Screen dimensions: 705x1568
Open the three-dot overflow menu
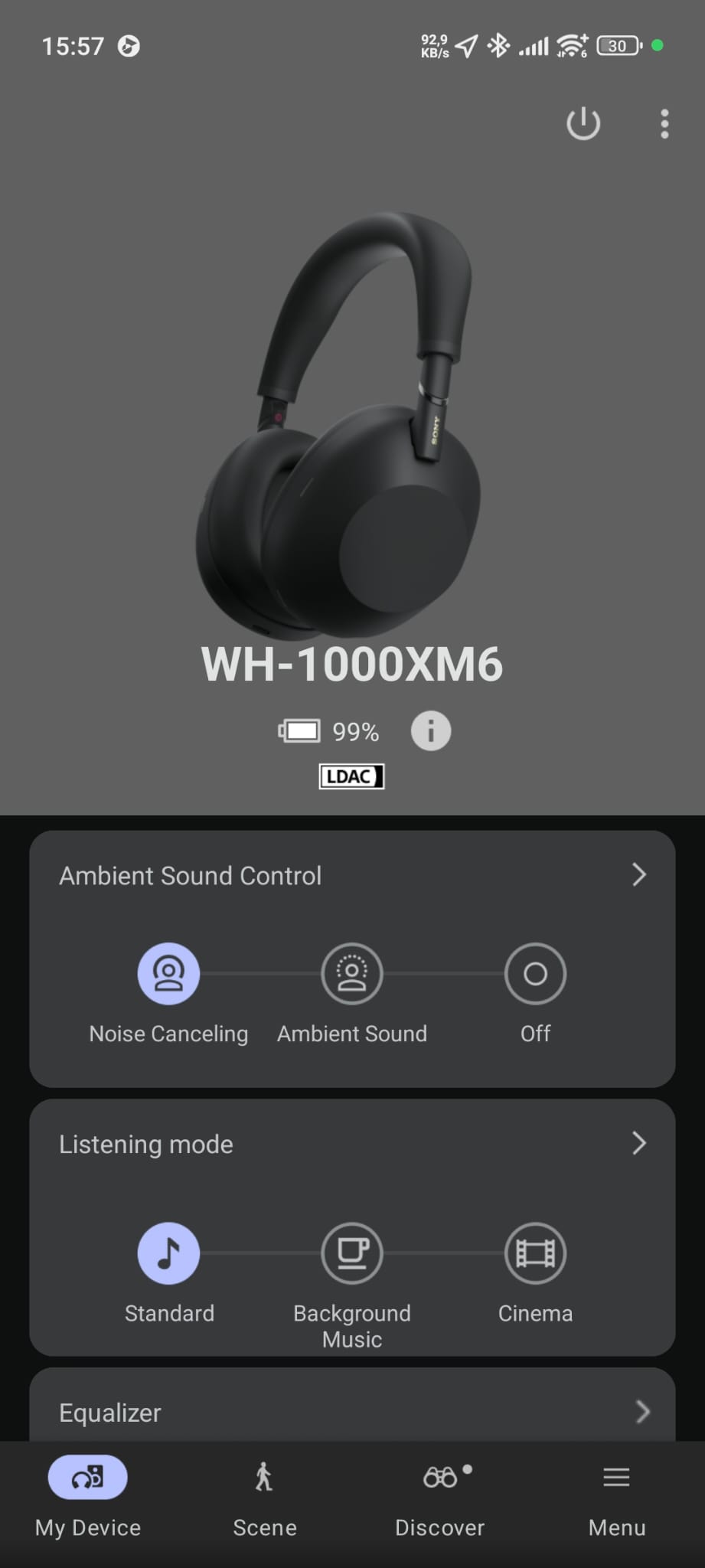pos(664,123)
